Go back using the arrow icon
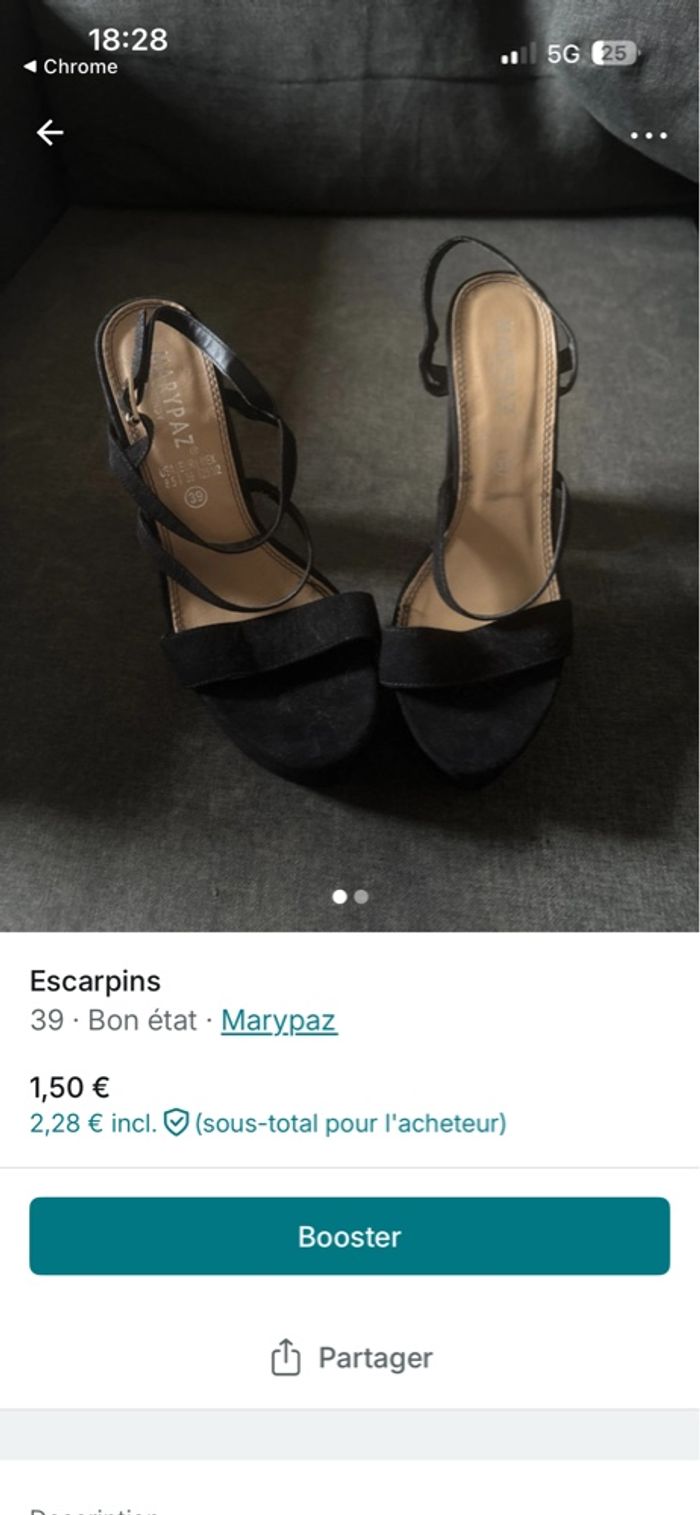The width and height of the screenshot is (700, 1515). pos(50,133)
